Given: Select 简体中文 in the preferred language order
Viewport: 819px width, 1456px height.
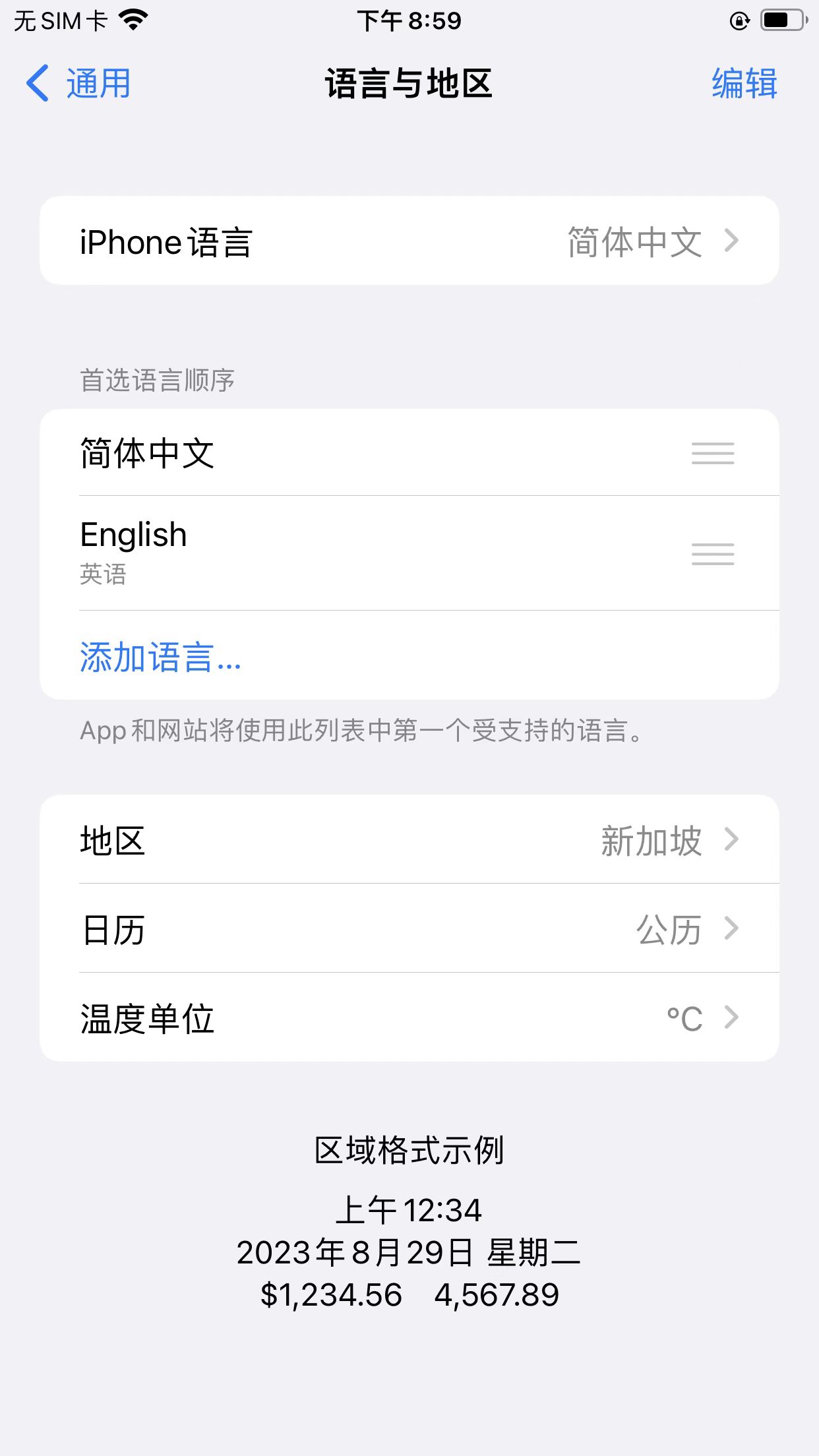Looking at the screenshot, I should click(x=409, y=453).
